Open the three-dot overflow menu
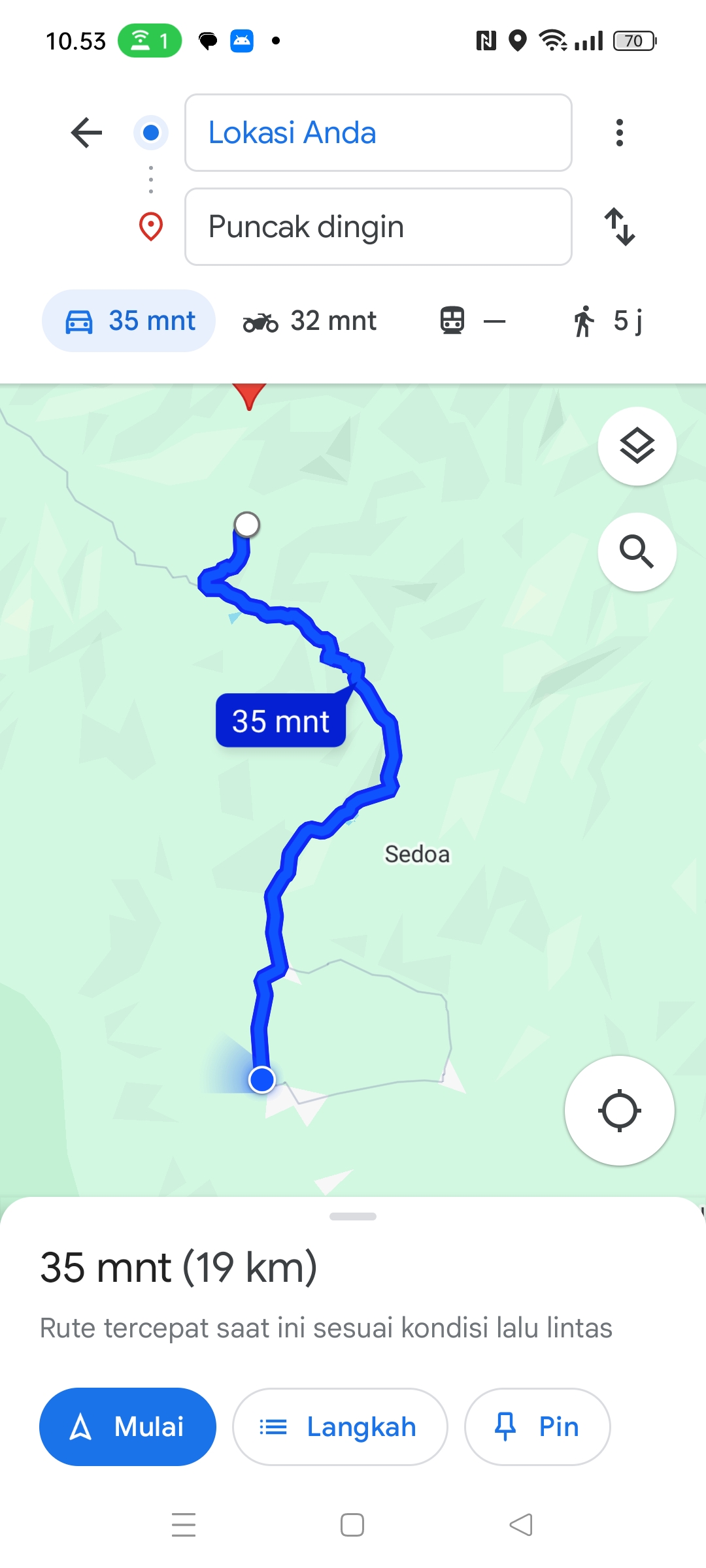 point(619,133)
